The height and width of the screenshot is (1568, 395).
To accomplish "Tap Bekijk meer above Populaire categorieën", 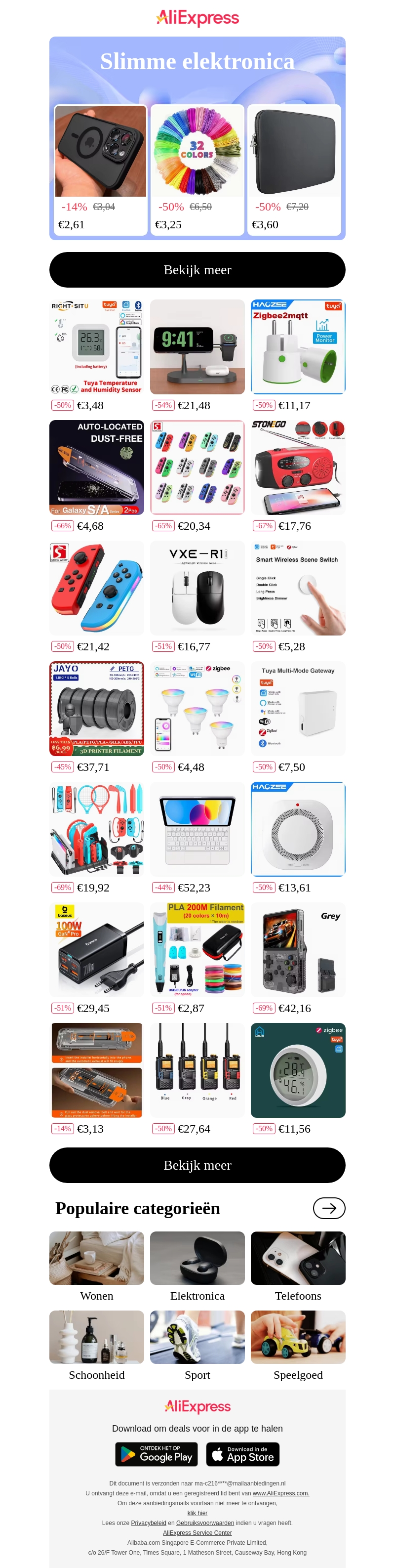I will point(197,1164).
